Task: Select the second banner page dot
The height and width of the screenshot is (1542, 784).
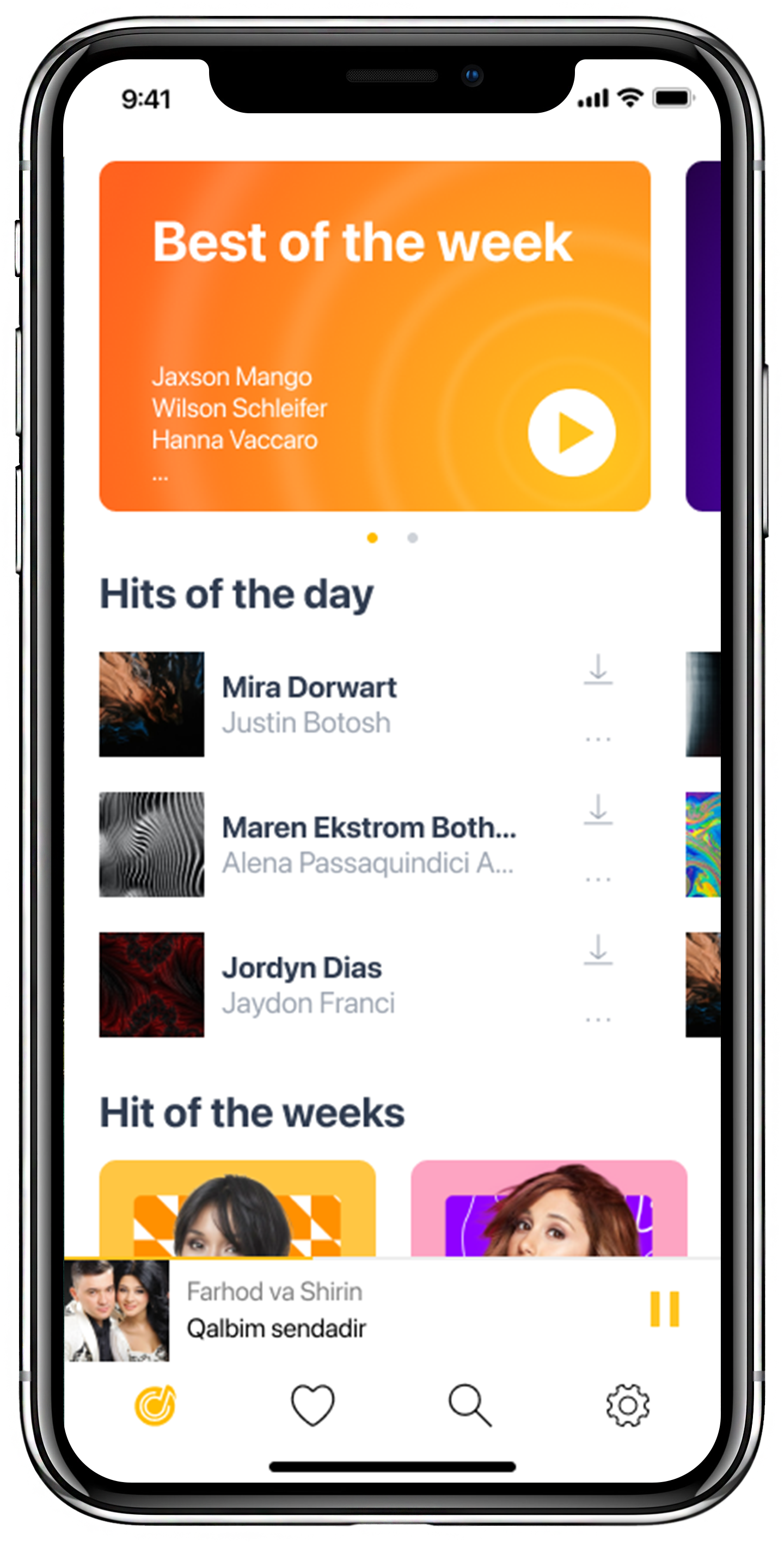Action: pos(412,537)
